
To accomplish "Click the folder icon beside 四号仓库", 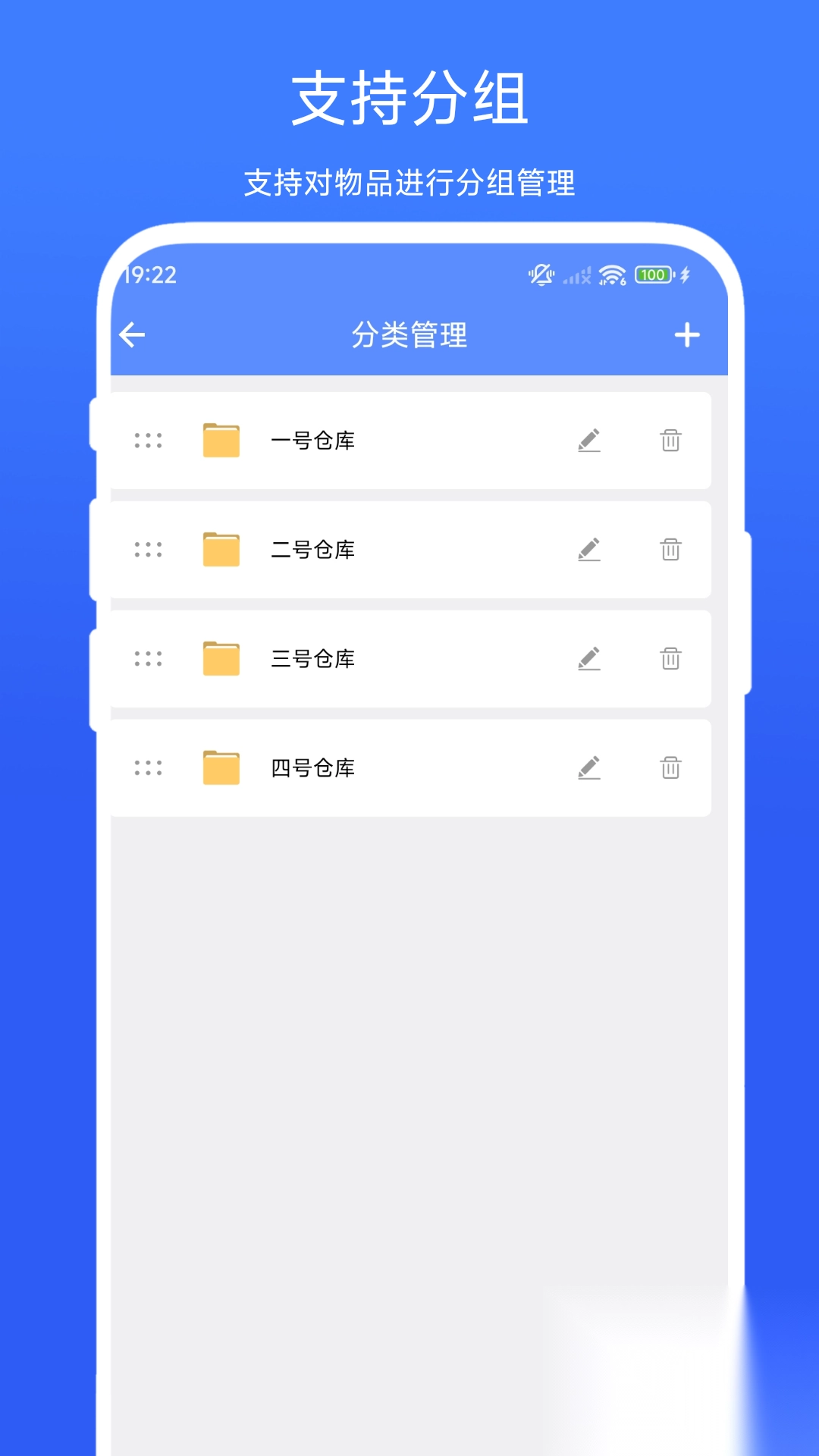I will [x=221, y=767].
